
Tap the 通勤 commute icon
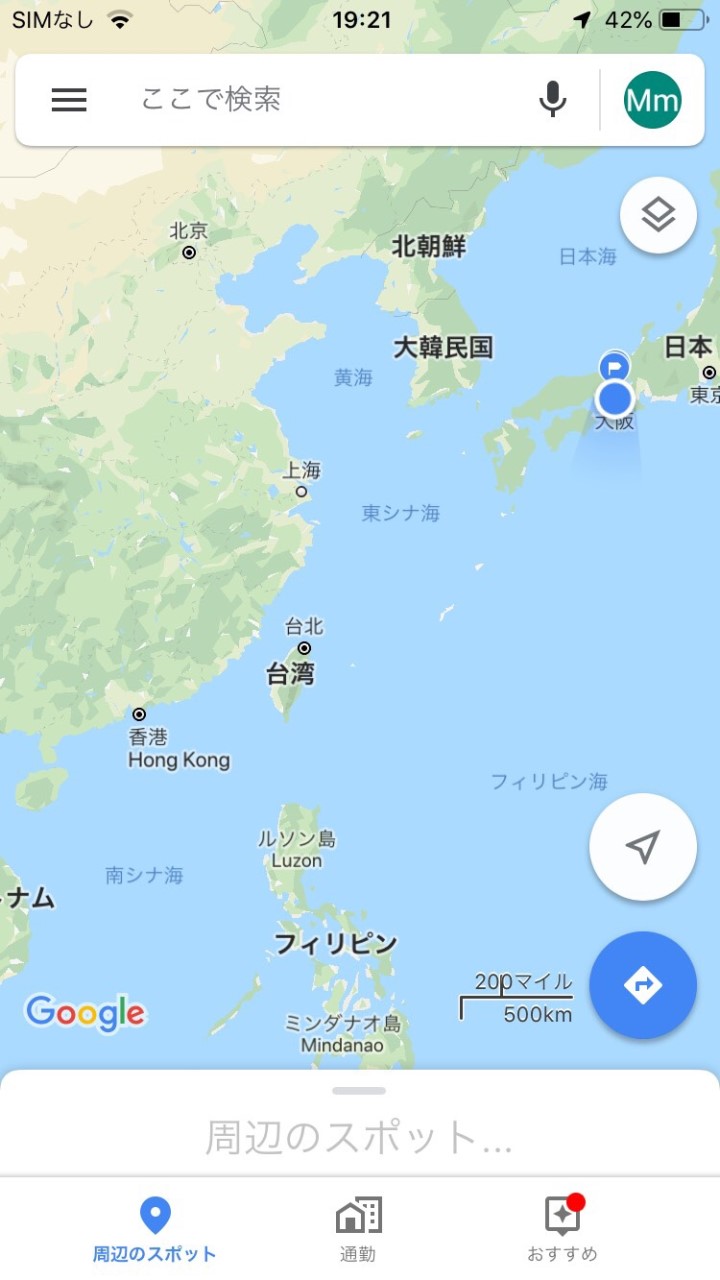coord(358,1215)
